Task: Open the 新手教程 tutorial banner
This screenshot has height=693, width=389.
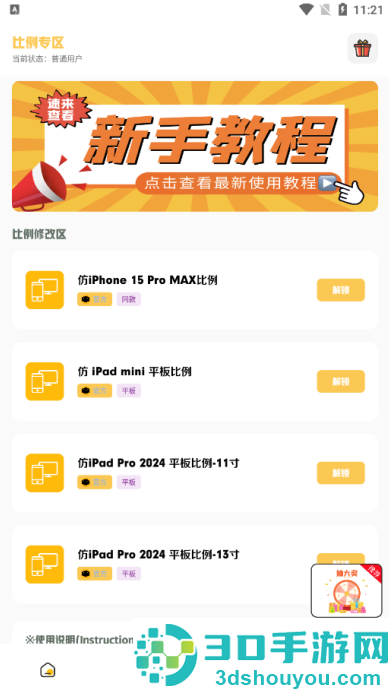Action: coord(195,146)
